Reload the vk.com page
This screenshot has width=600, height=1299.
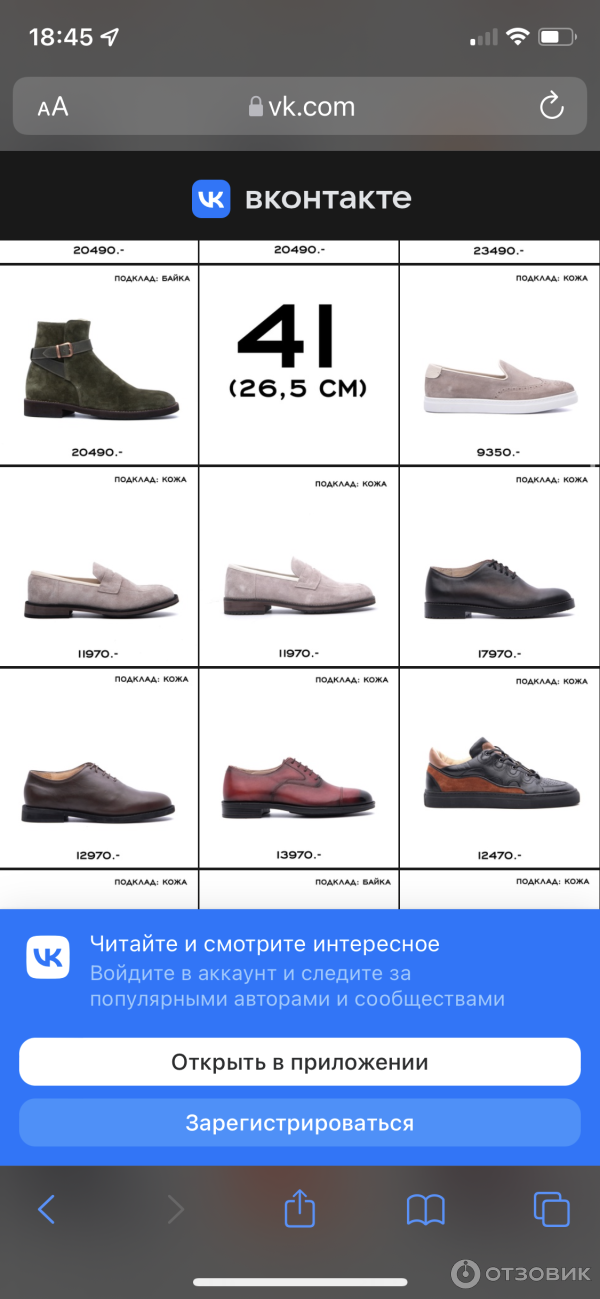[551, 107]
